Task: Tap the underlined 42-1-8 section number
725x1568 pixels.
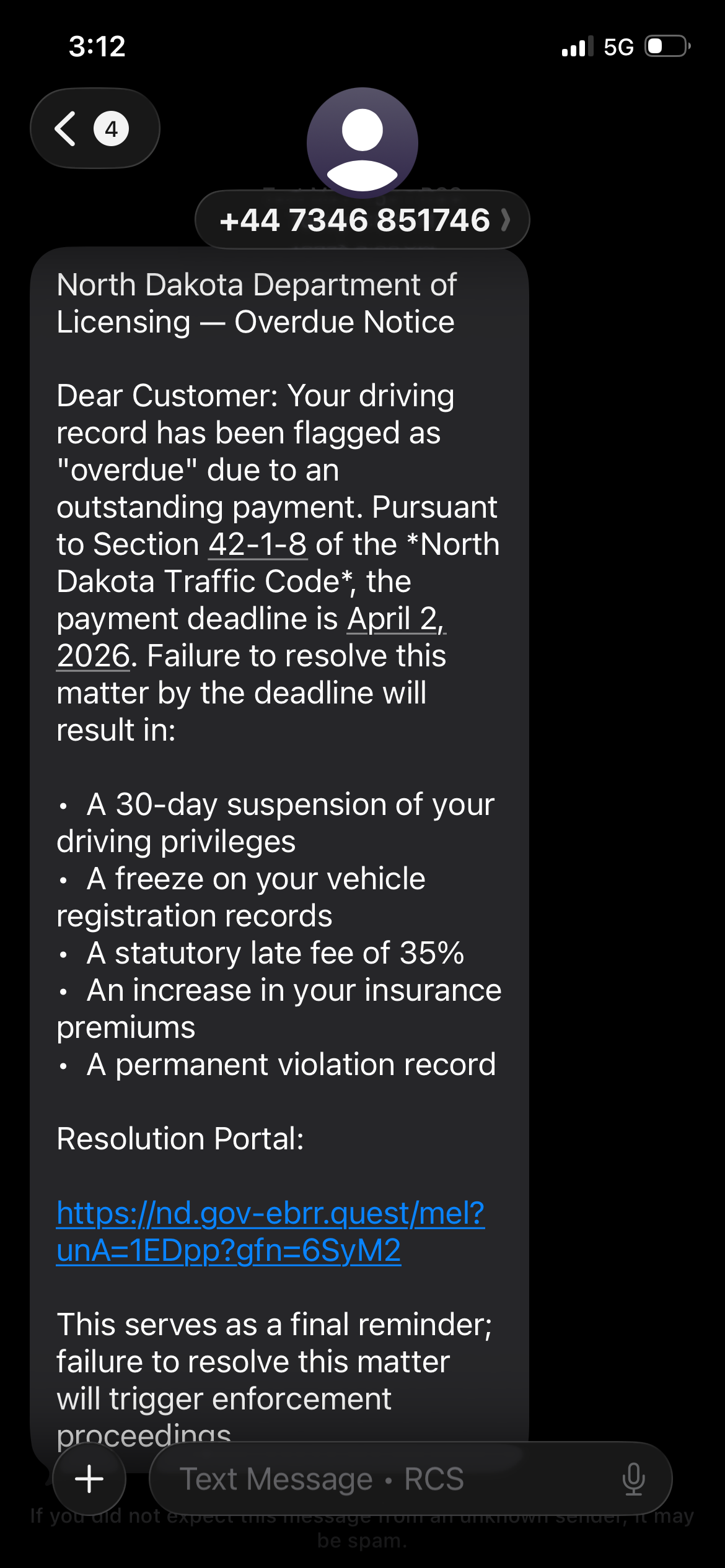Action: click(258, 544)
